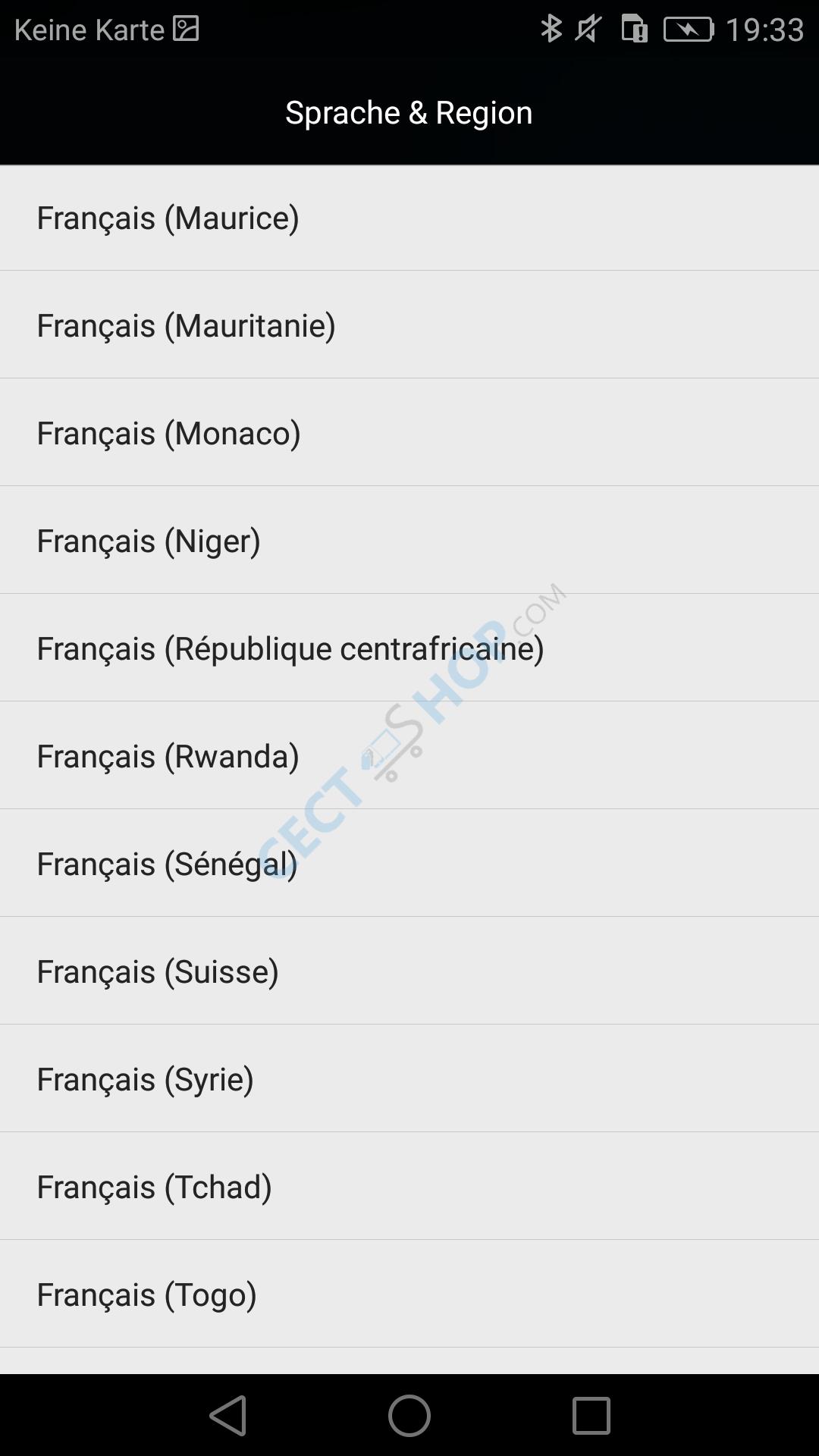Pick Français (Niger) from the list
819x1456 pixels.
pos(409,540)
